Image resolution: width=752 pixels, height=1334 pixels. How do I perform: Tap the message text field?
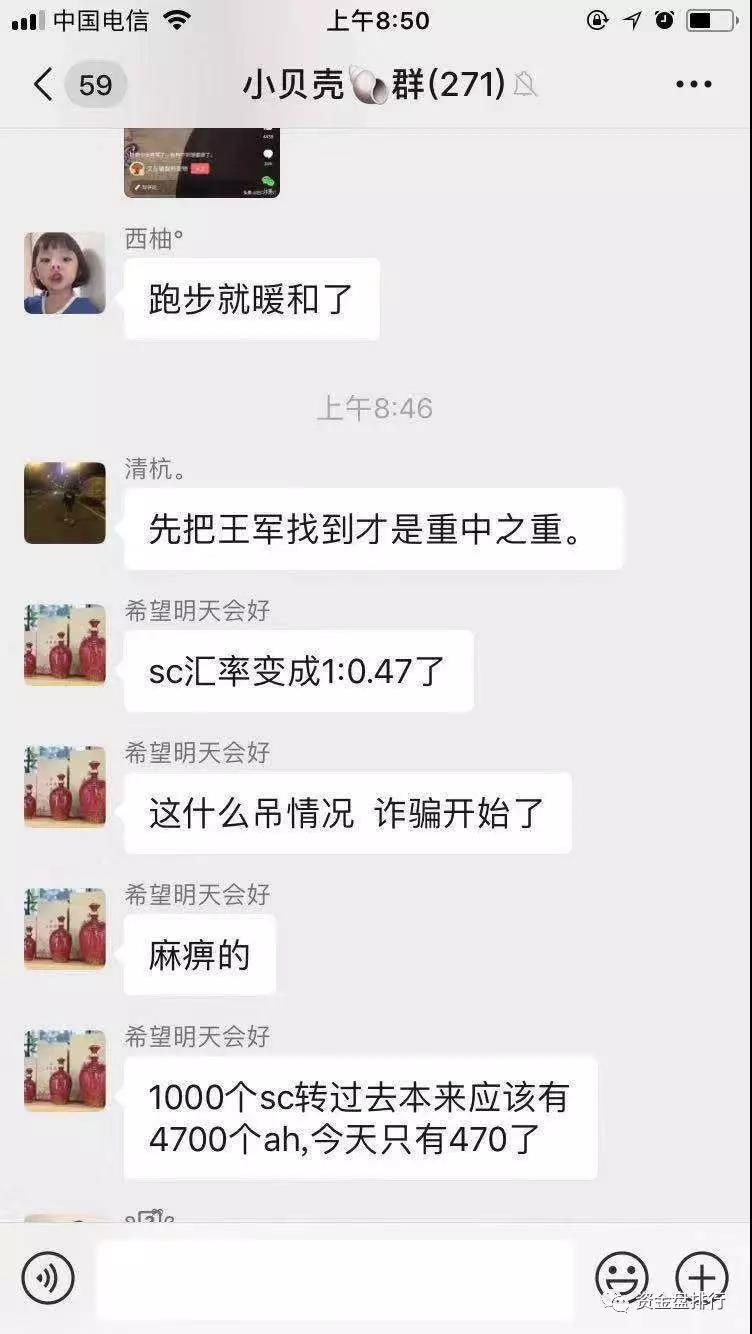pyautogui.click(x=335, y=1278)
